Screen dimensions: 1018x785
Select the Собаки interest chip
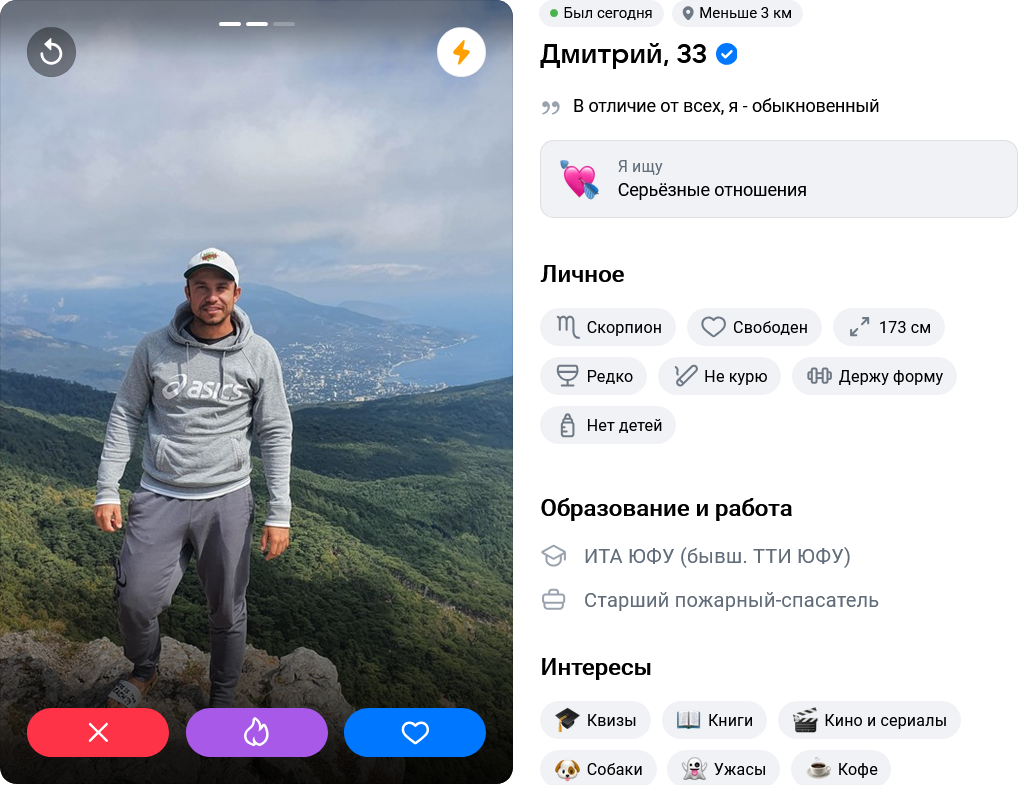point(599,769)
